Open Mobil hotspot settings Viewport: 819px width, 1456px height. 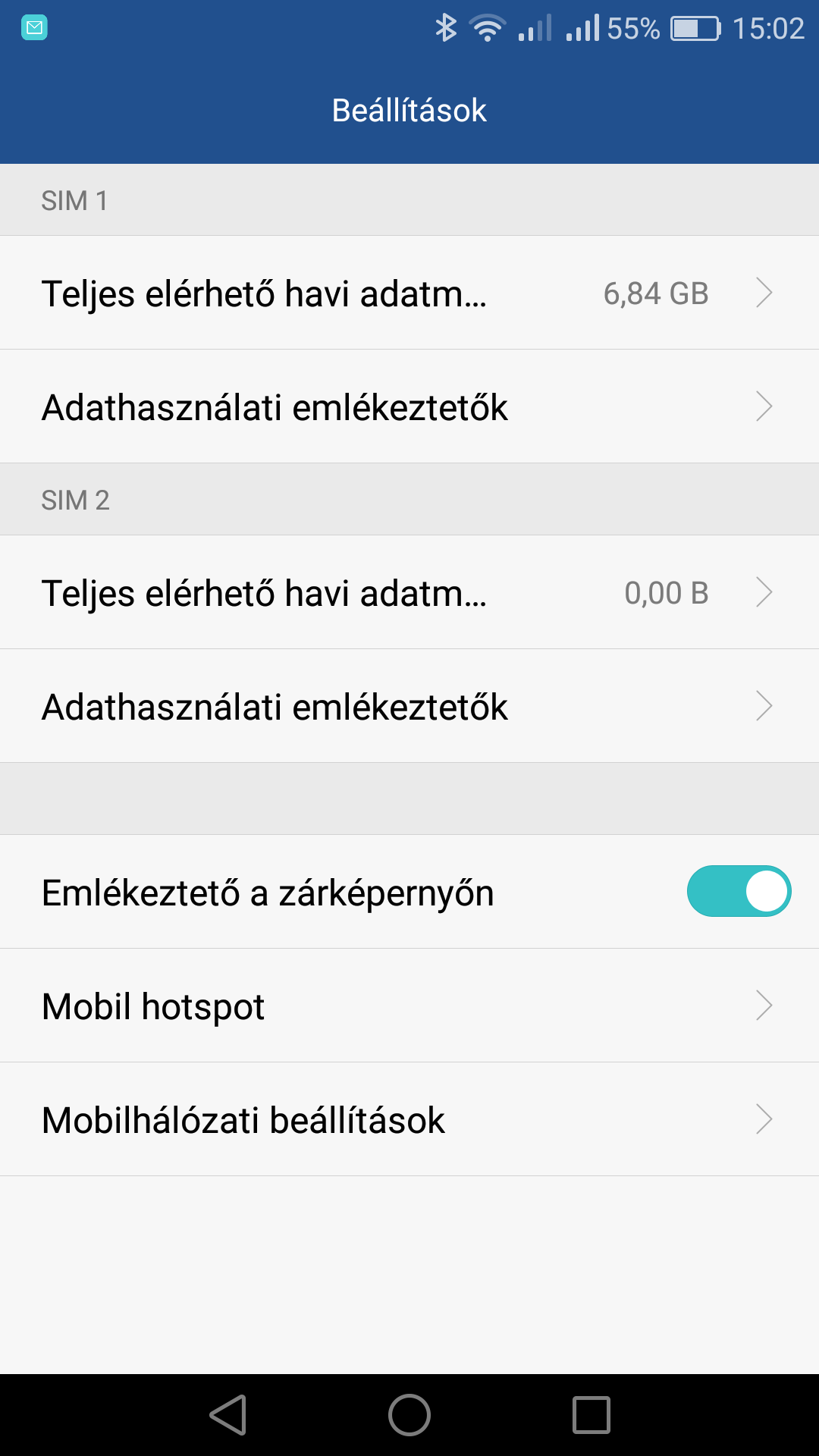[x=409, y=1006]
